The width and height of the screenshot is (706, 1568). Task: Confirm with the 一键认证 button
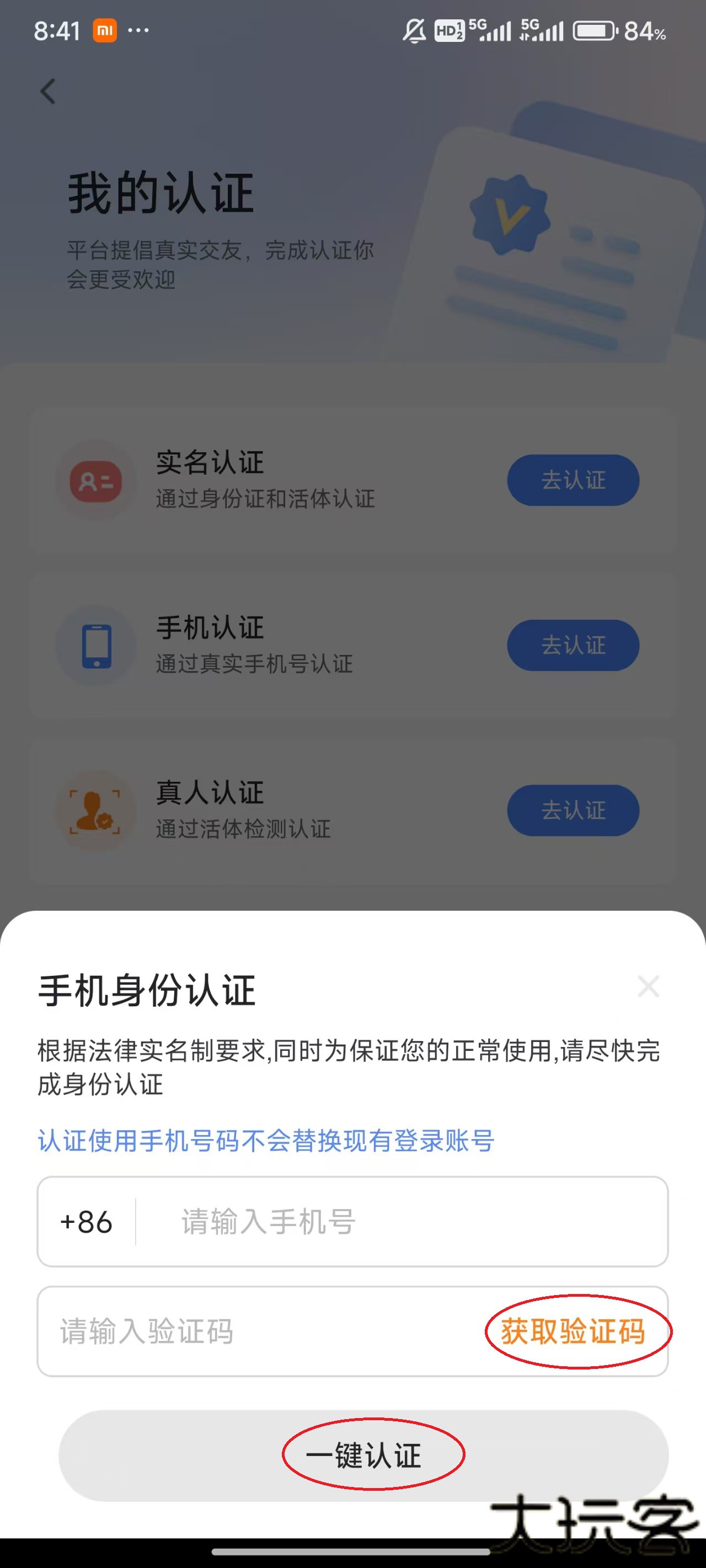363,1456
